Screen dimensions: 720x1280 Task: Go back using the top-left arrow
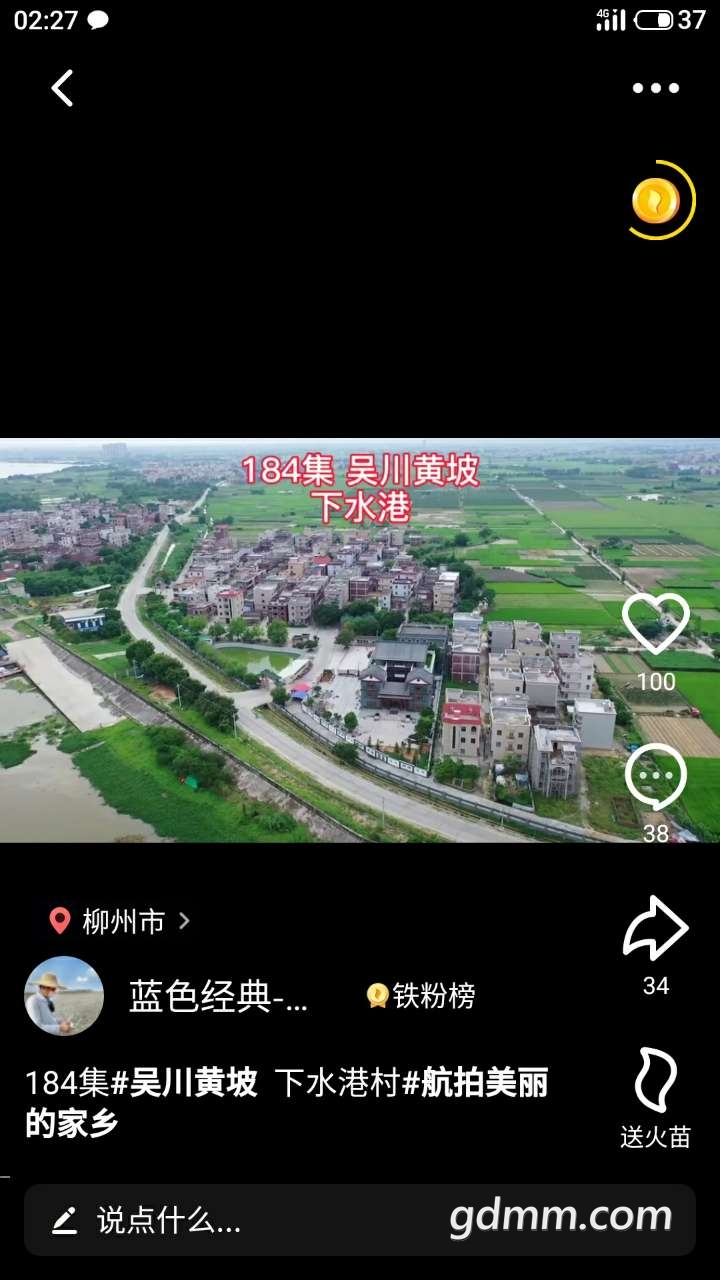[62, 88]
